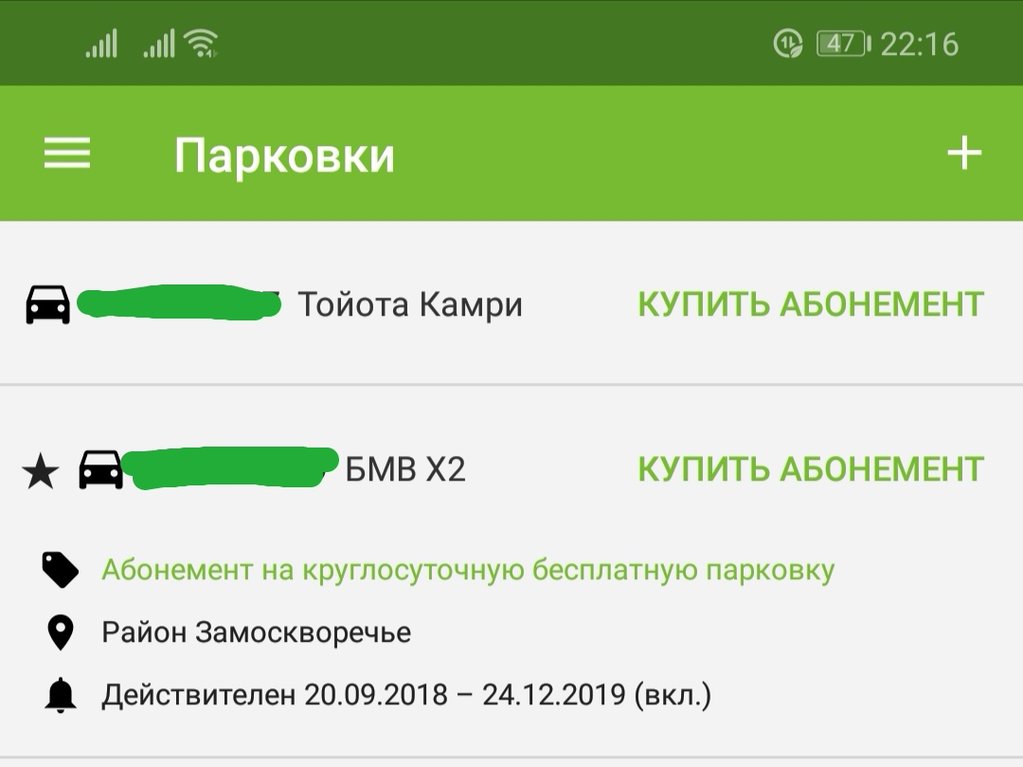
Task: Buy a subscription for БМВ X2
Action: (810, 468)
